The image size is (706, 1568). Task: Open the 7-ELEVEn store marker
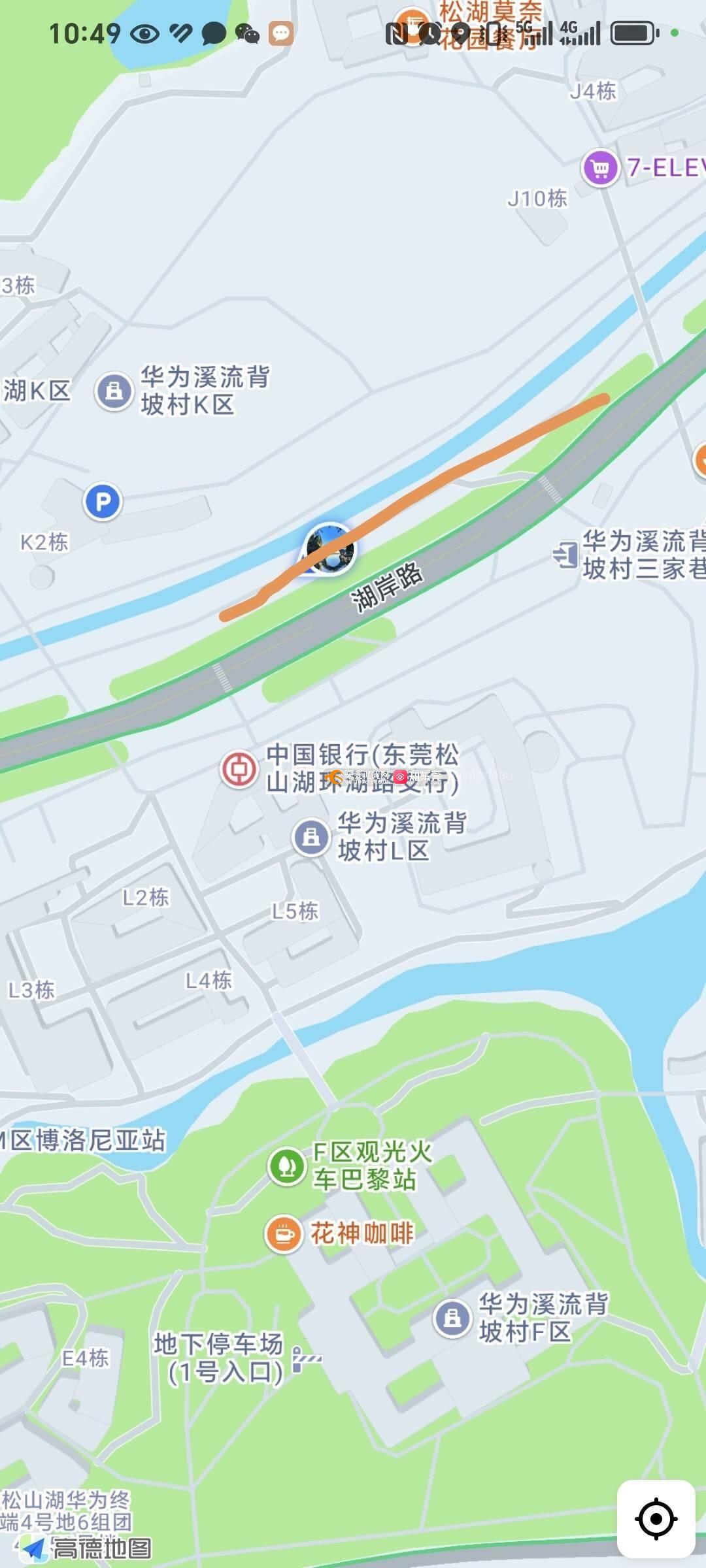click(600, 168)
